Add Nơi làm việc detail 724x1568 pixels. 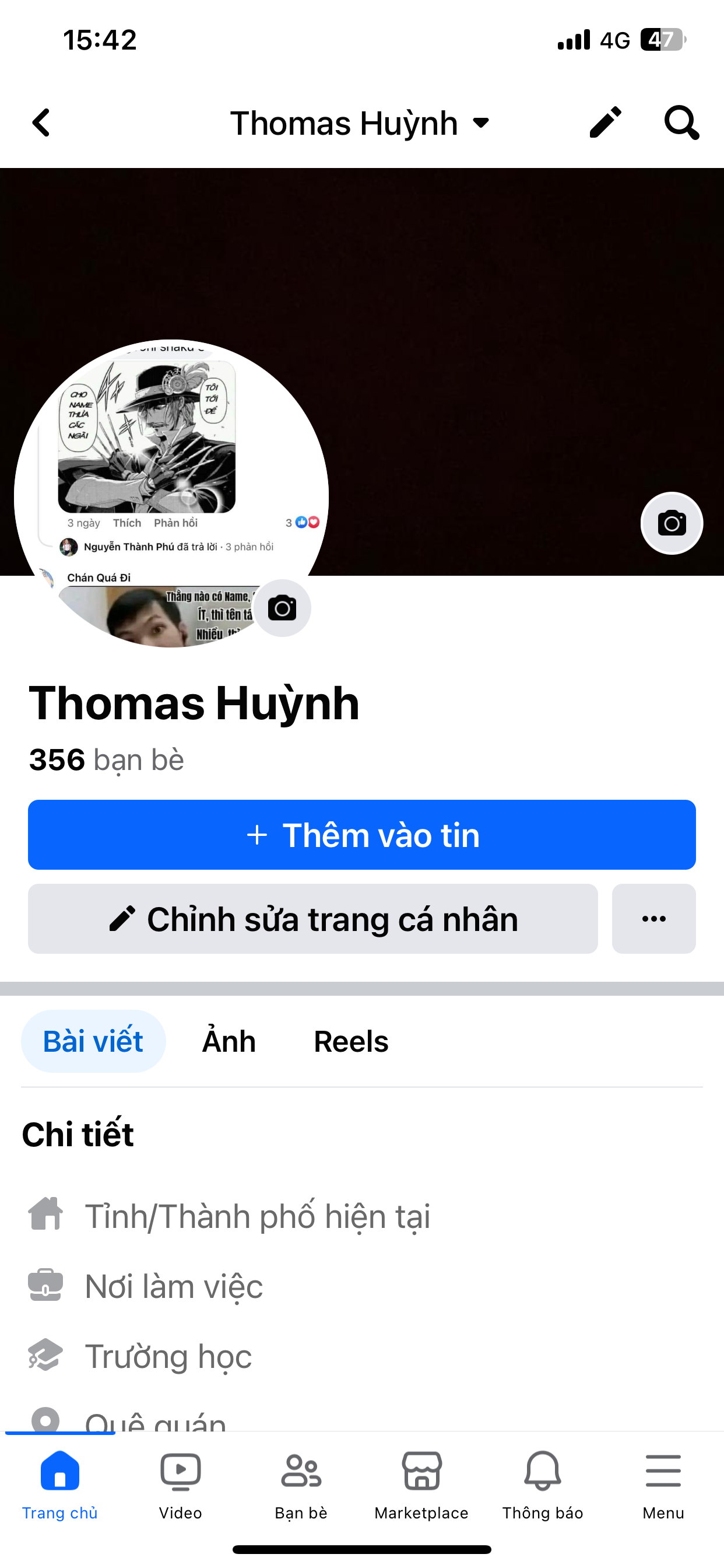coord(145,1286)
